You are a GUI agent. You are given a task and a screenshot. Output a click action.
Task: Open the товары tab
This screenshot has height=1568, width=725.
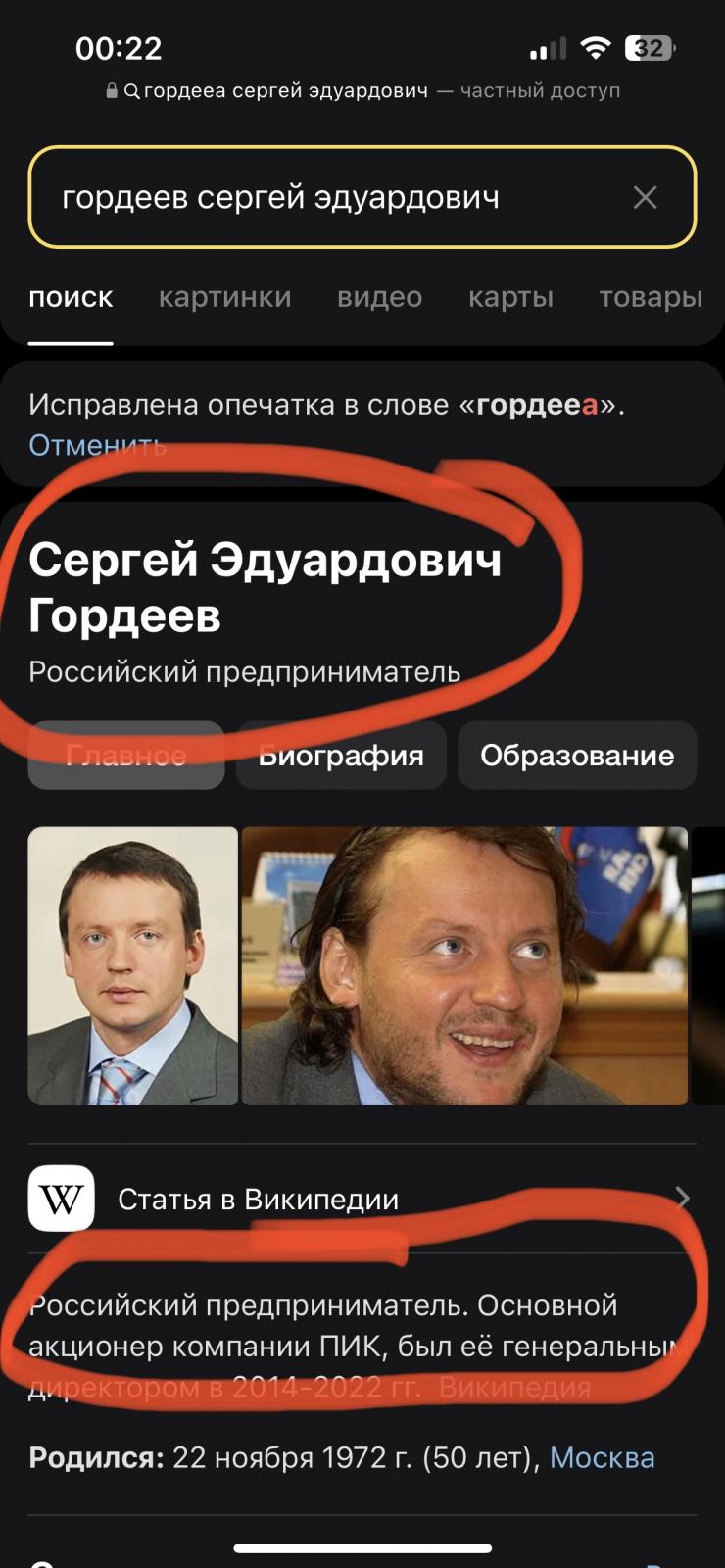click(x=651, y=297)
